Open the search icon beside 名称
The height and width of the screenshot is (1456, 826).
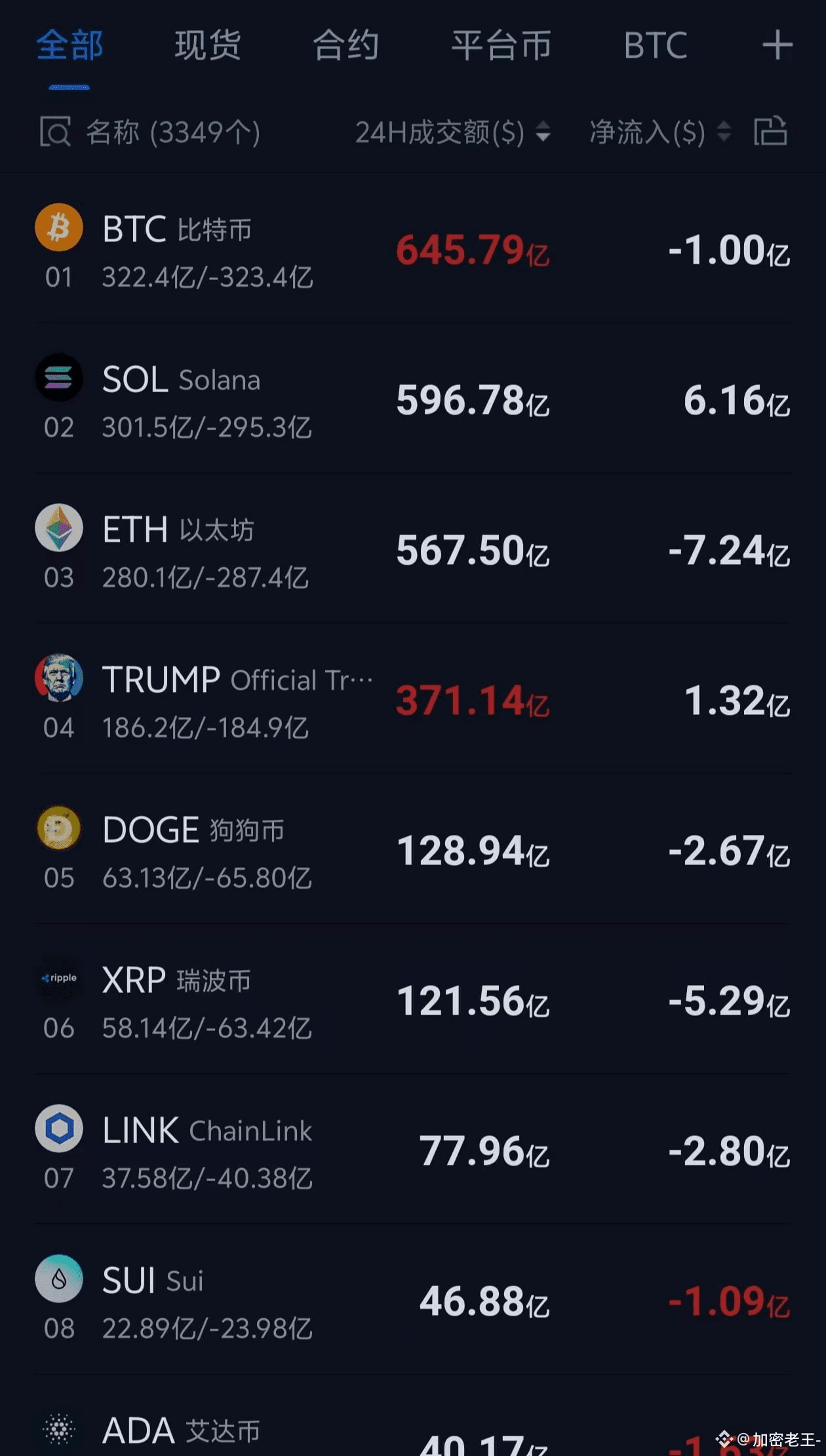(x=55, y=132)
